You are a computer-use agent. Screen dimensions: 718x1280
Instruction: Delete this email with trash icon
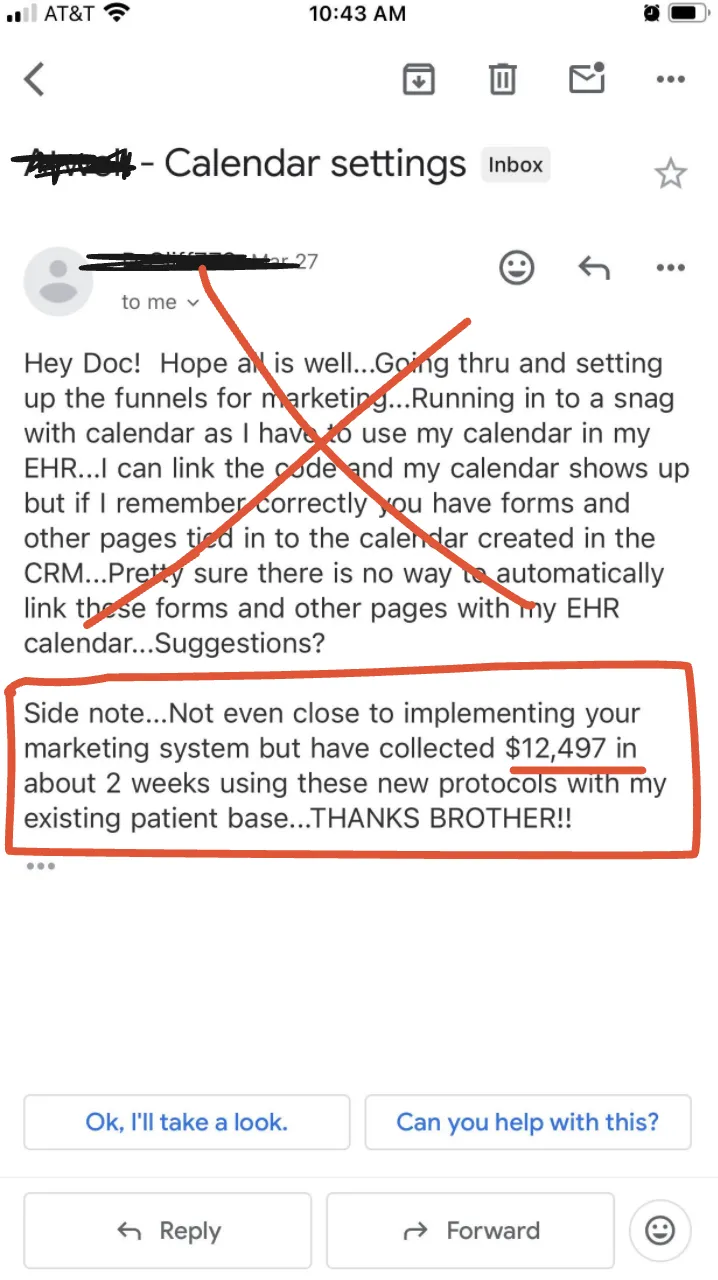[x=502, y=79]
